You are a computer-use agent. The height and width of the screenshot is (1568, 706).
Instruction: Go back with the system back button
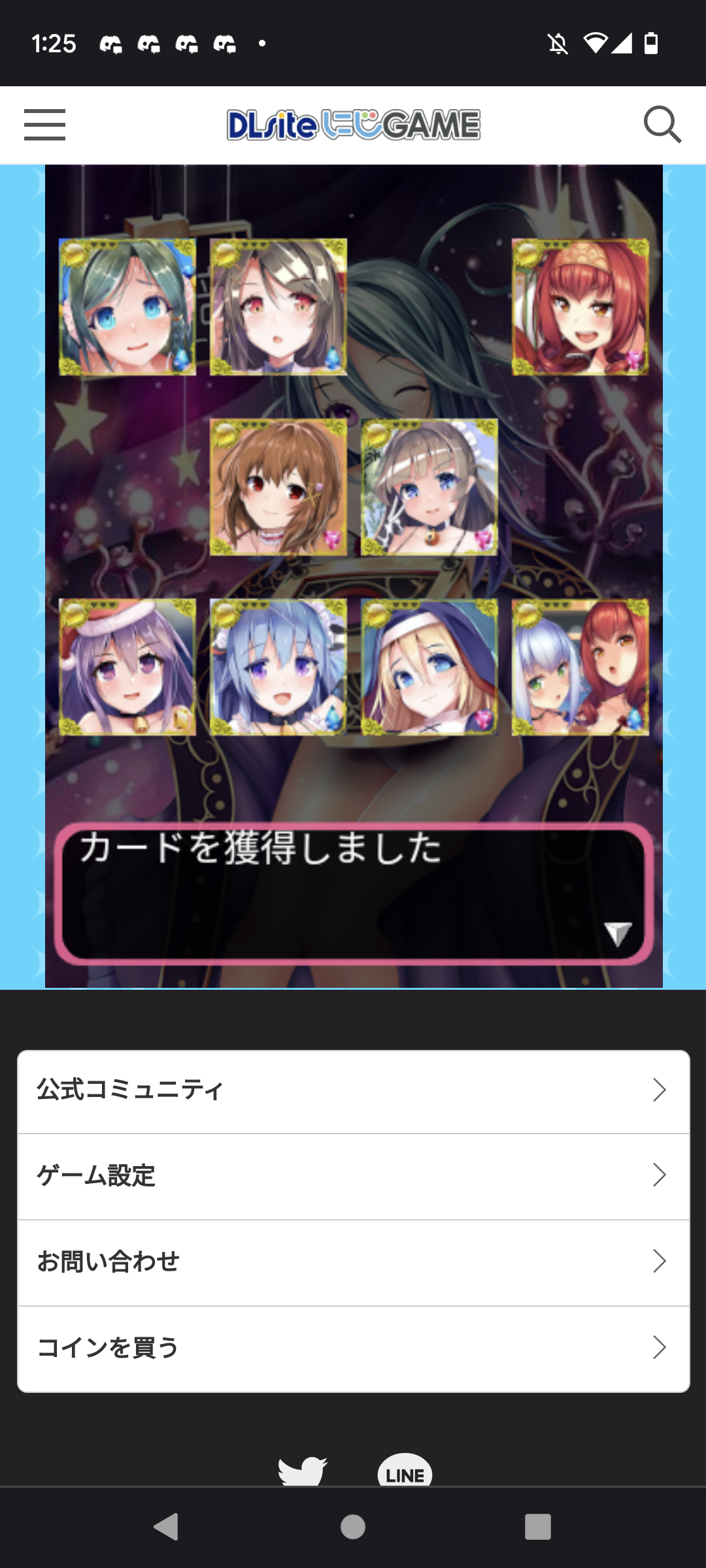[x=167, y=1527]
